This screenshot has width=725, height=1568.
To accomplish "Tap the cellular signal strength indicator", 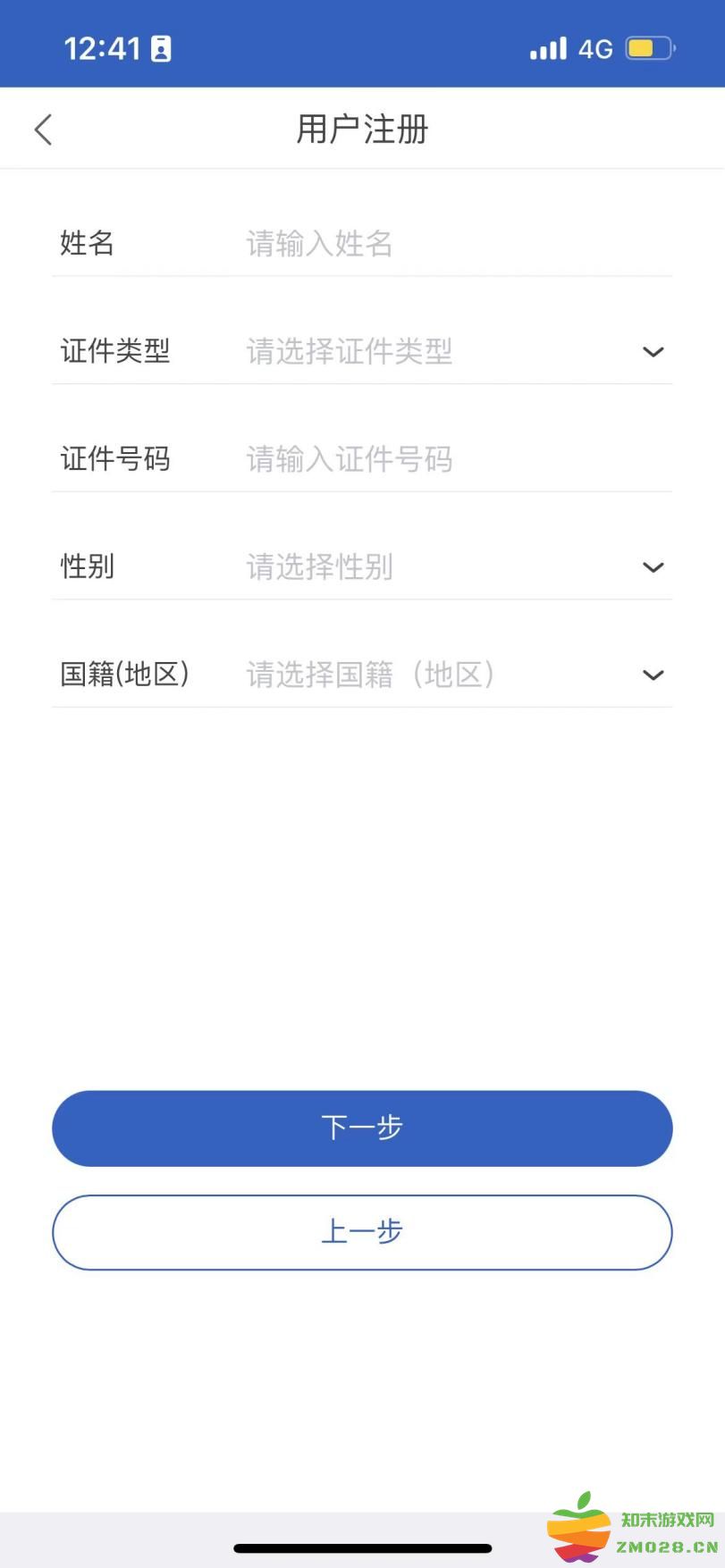I will pos(548,47).
